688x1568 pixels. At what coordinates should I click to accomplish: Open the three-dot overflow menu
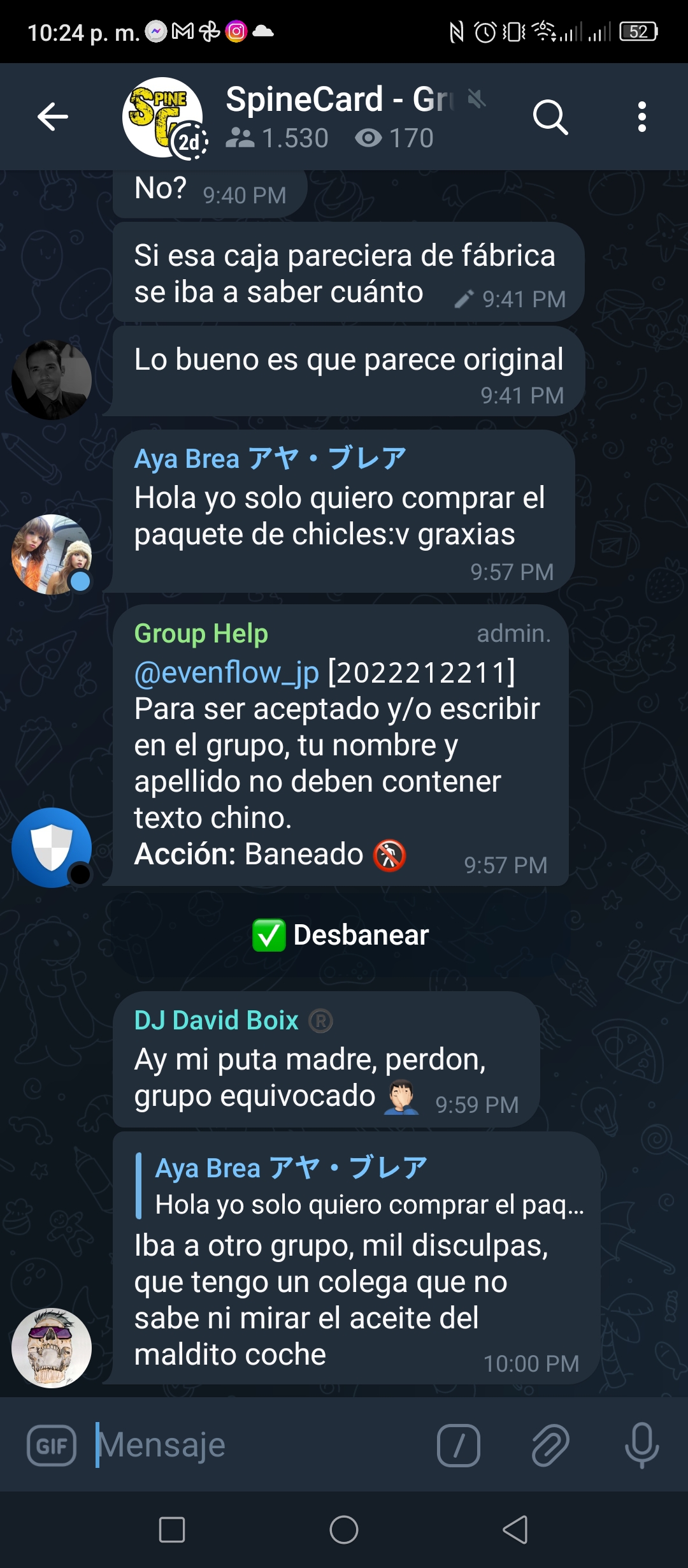[x=642, y=117]
